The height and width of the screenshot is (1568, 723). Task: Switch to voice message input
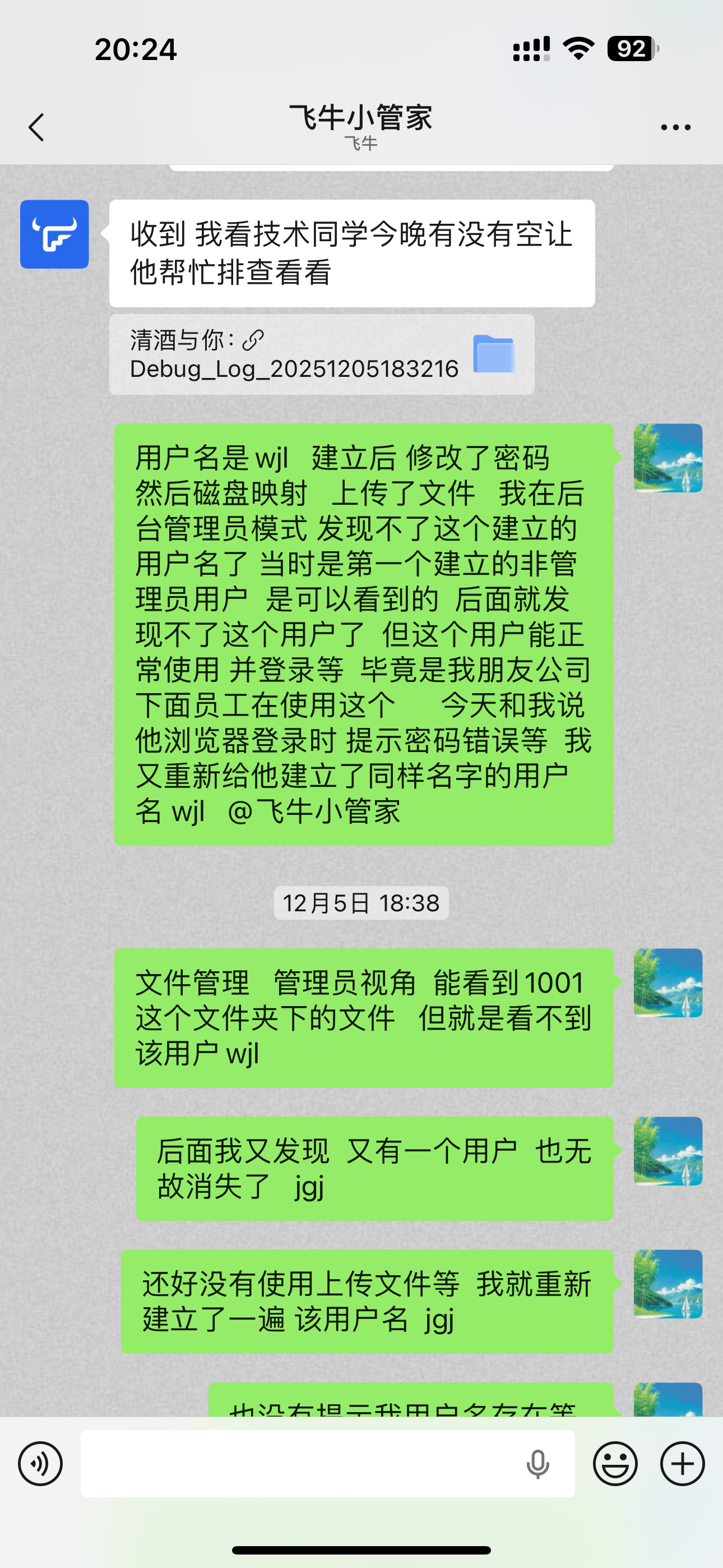tap(40, 1463)
